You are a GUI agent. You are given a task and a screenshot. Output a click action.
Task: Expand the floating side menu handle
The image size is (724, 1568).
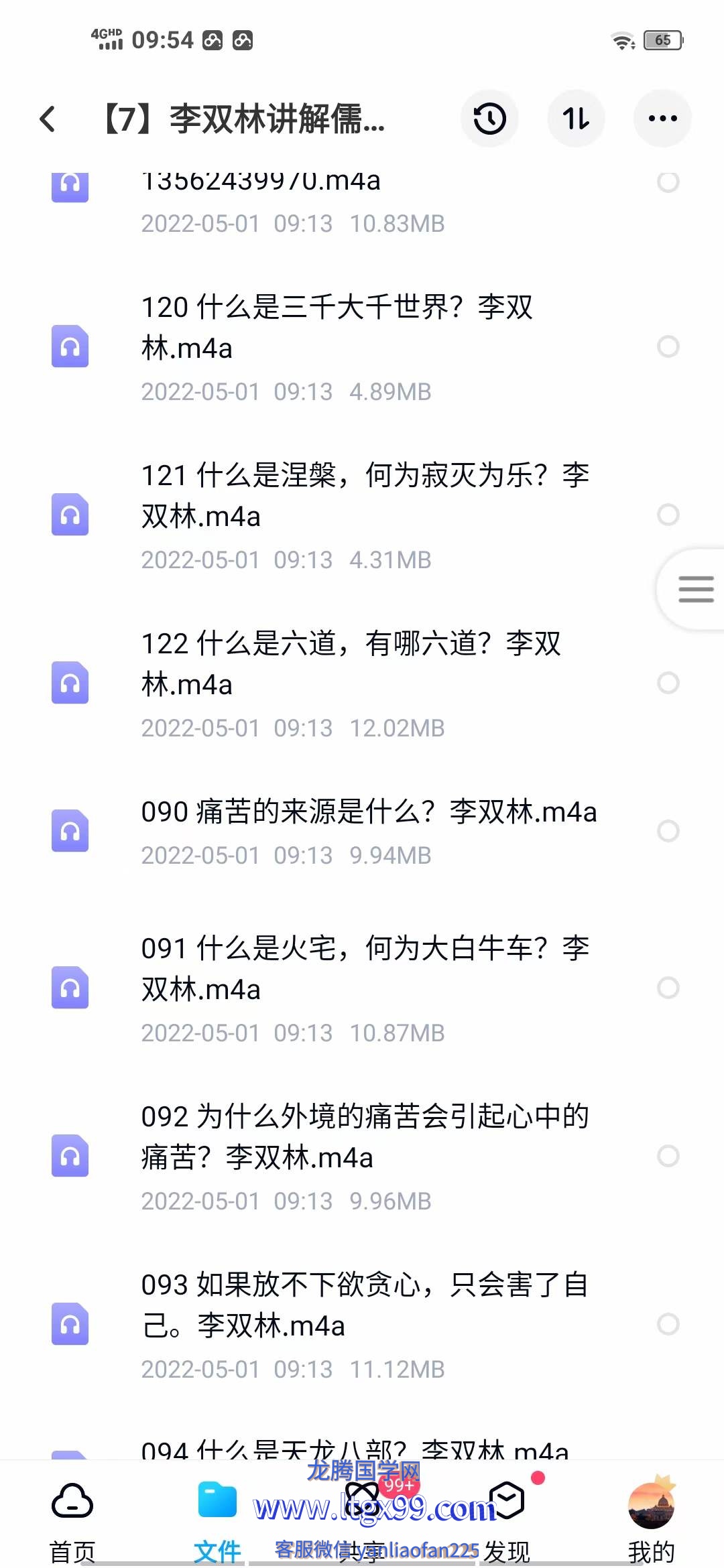tap(692, 590)
